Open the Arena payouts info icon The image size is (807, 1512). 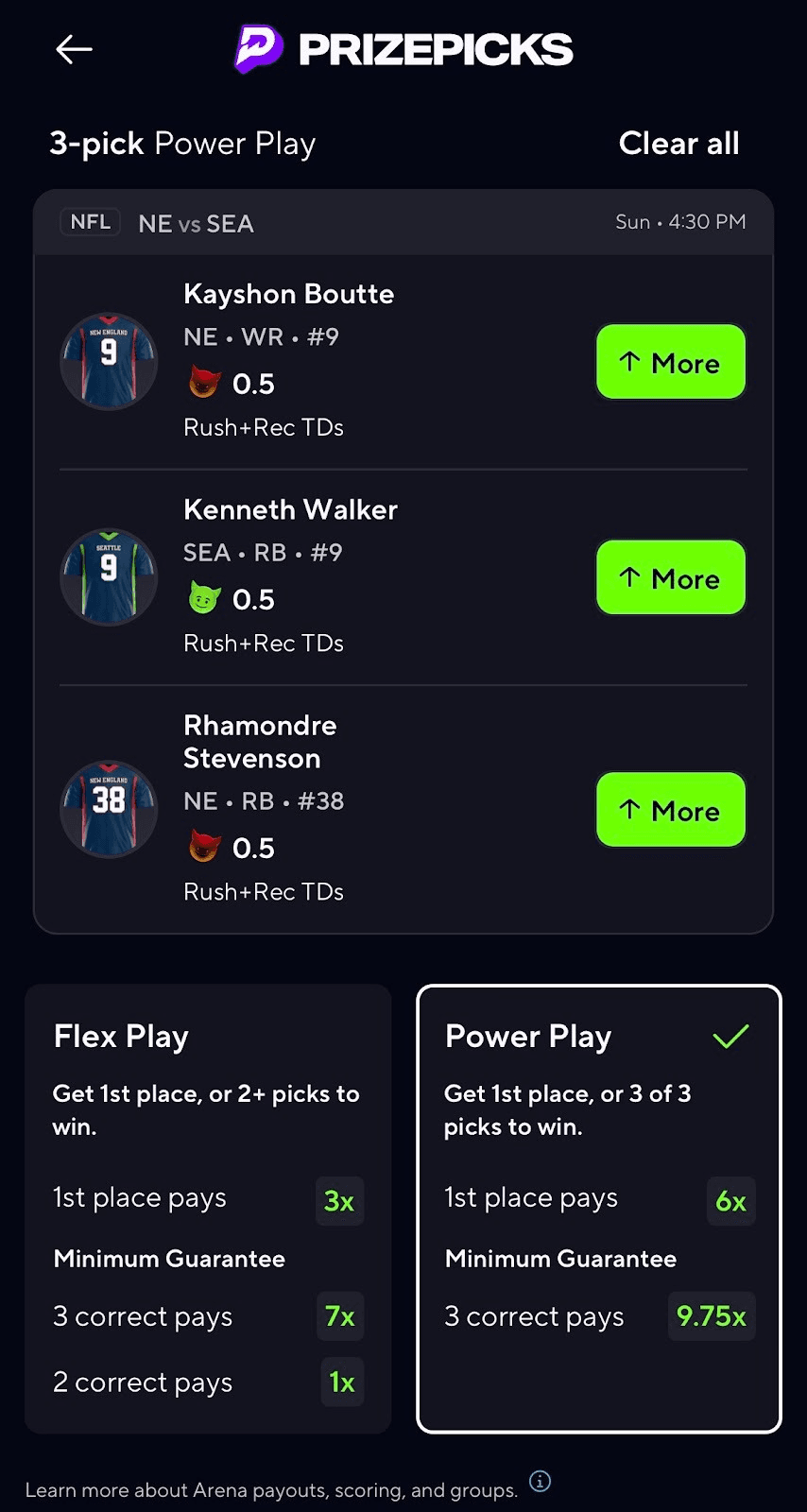540,1481
